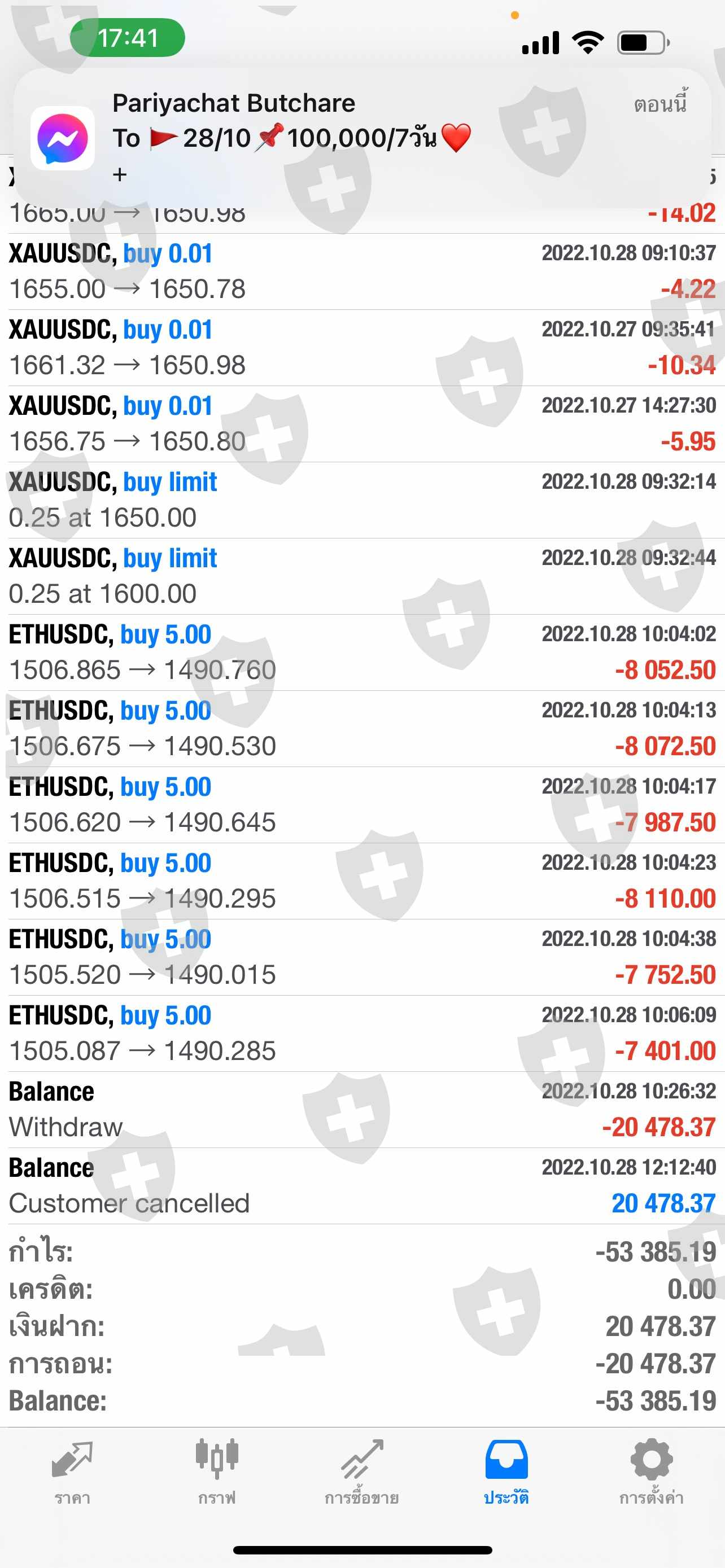Expand ETHUSDC trade opened at 1506.675
Screen dimensions: 725x1568
point(362,729)
